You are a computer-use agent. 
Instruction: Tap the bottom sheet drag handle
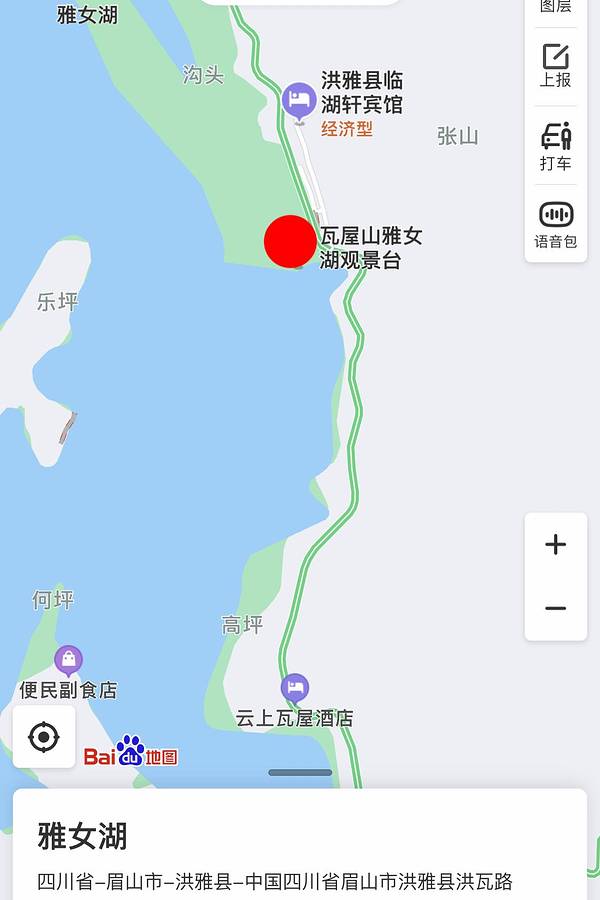(x=300, y=772)
